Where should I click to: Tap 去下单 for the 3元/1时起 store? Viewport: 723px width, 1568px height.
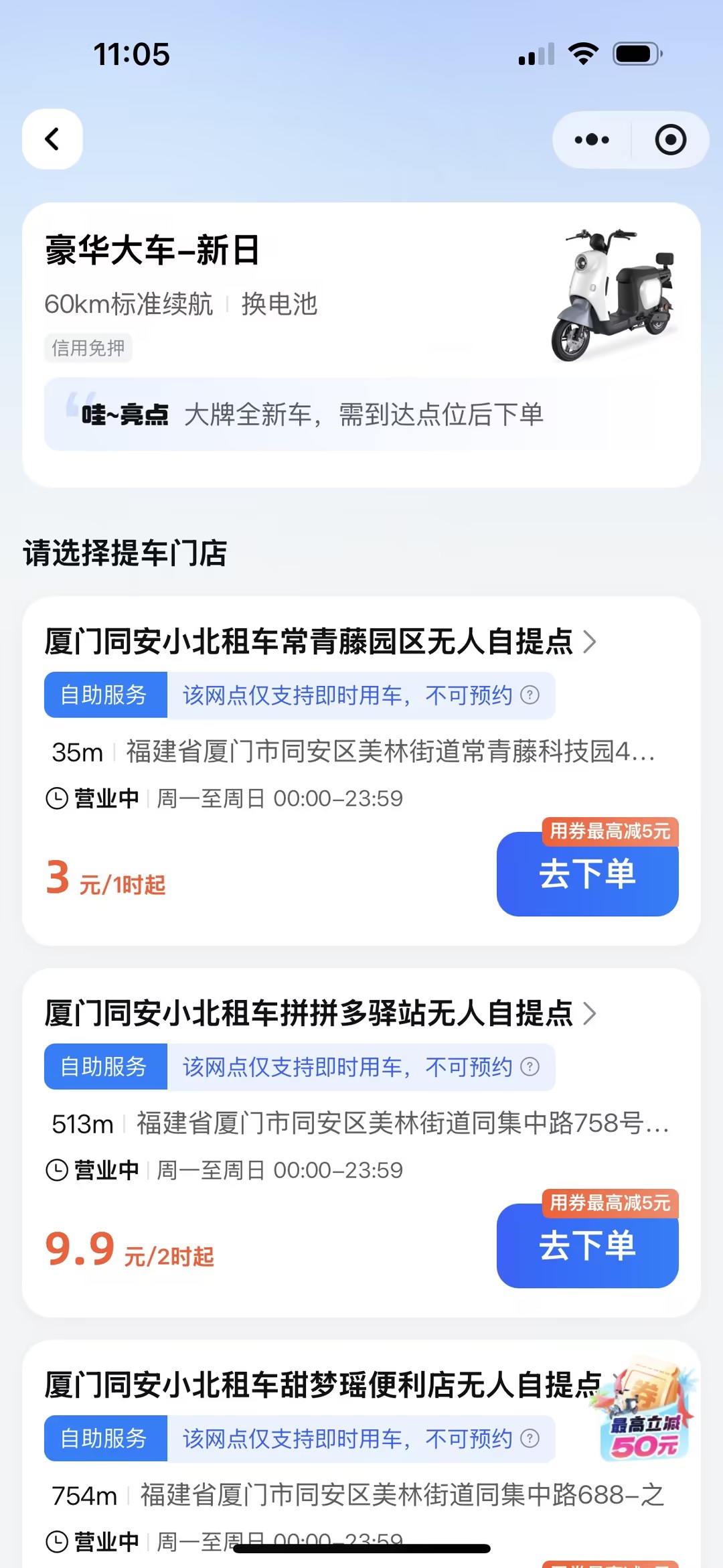coord(587,873)
